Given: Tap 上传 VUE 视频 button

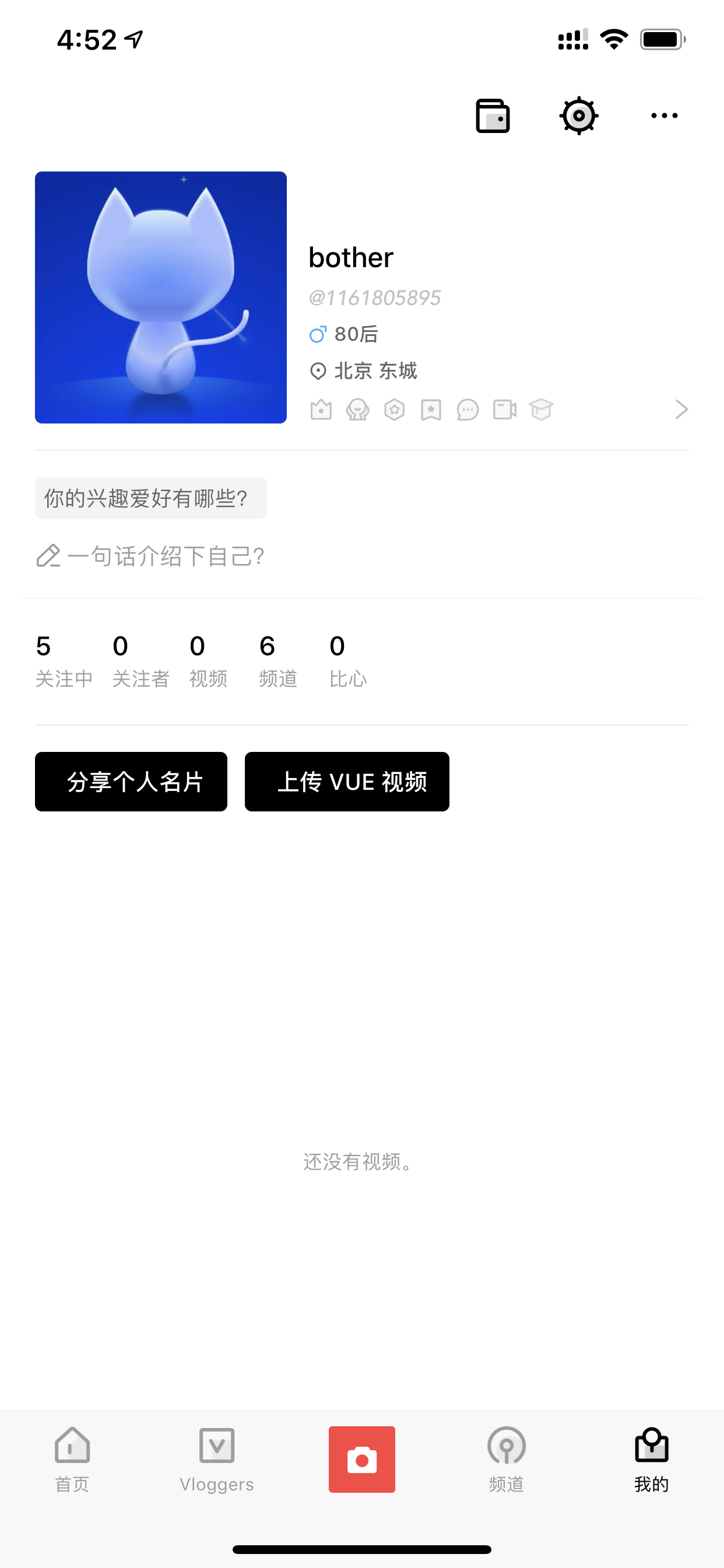Looking at the screenshot, I should [x=347, y=782].
